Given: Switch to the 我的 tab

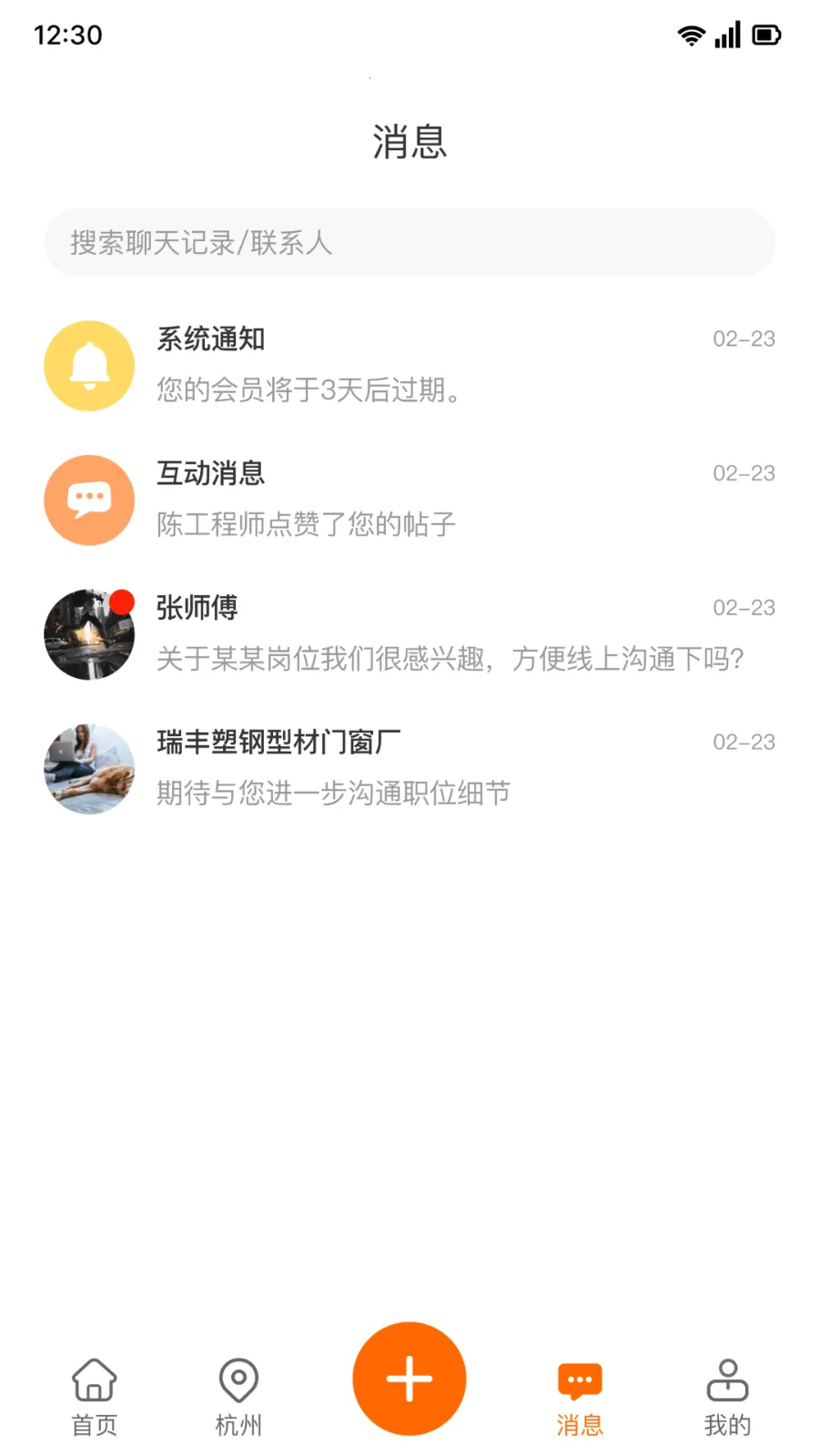Looking at the screenshot, I should [727, 1397].
